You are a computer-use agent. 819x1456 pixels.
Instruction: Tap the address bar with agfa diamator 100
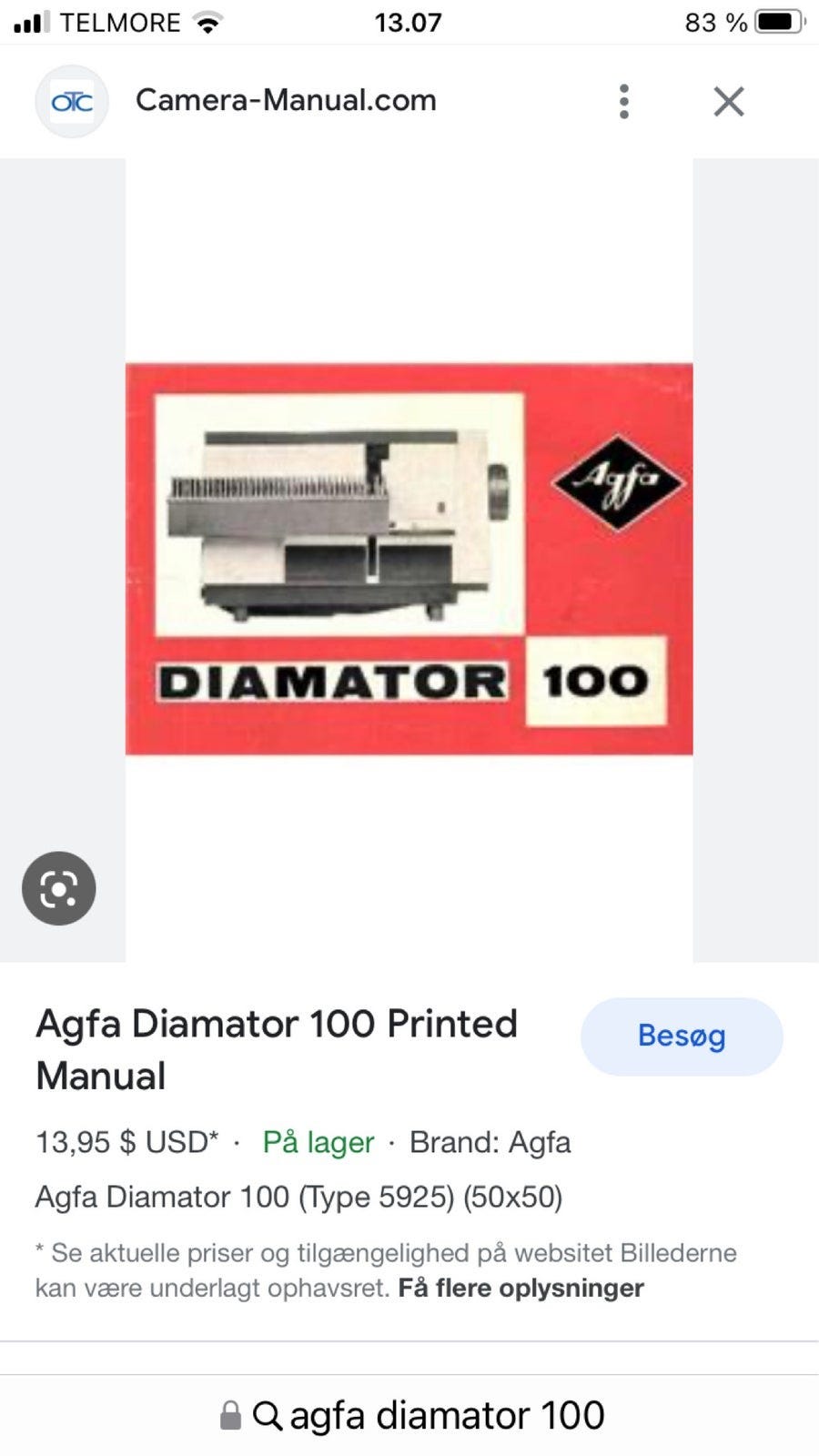point(409,1415)
